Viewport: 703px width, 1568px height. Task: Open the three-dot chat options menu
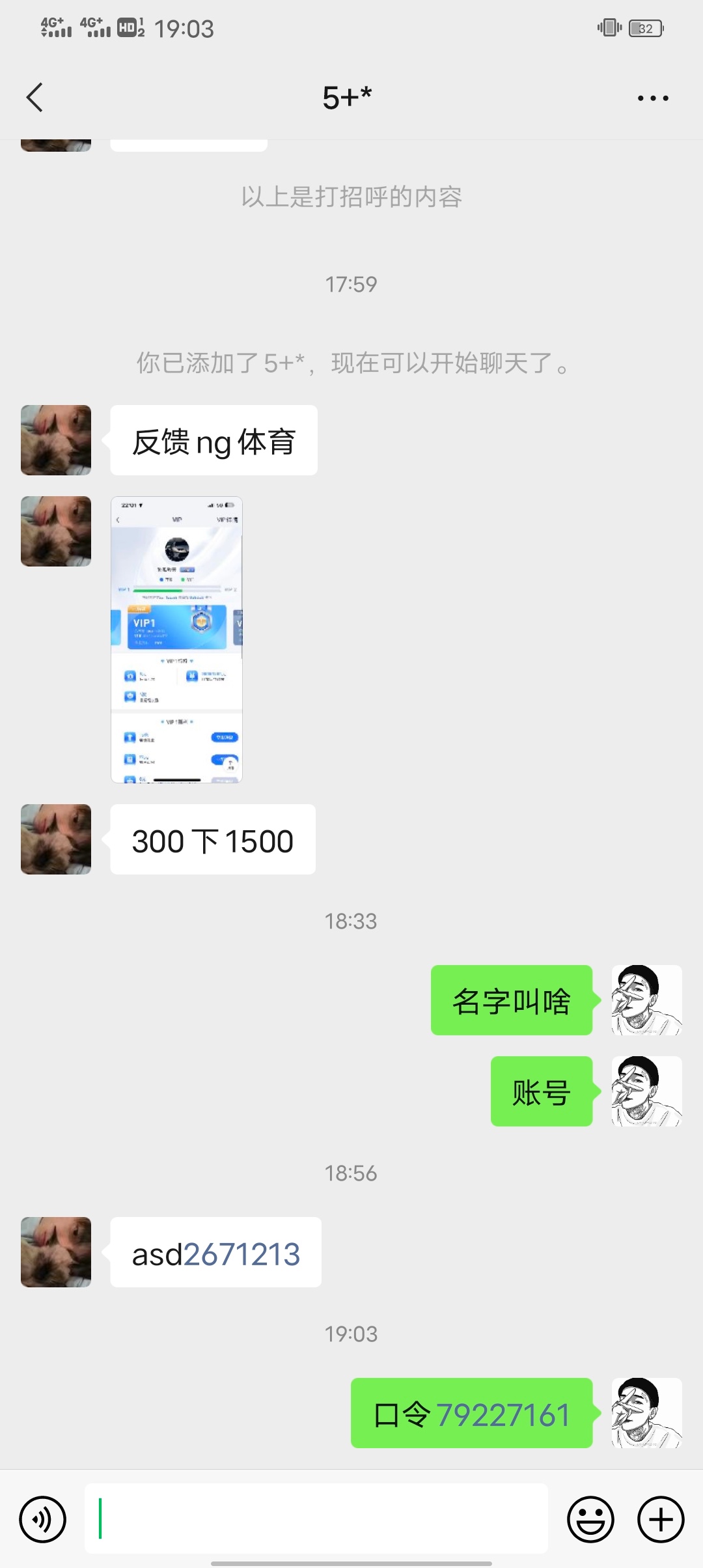(x=652, y=98)
